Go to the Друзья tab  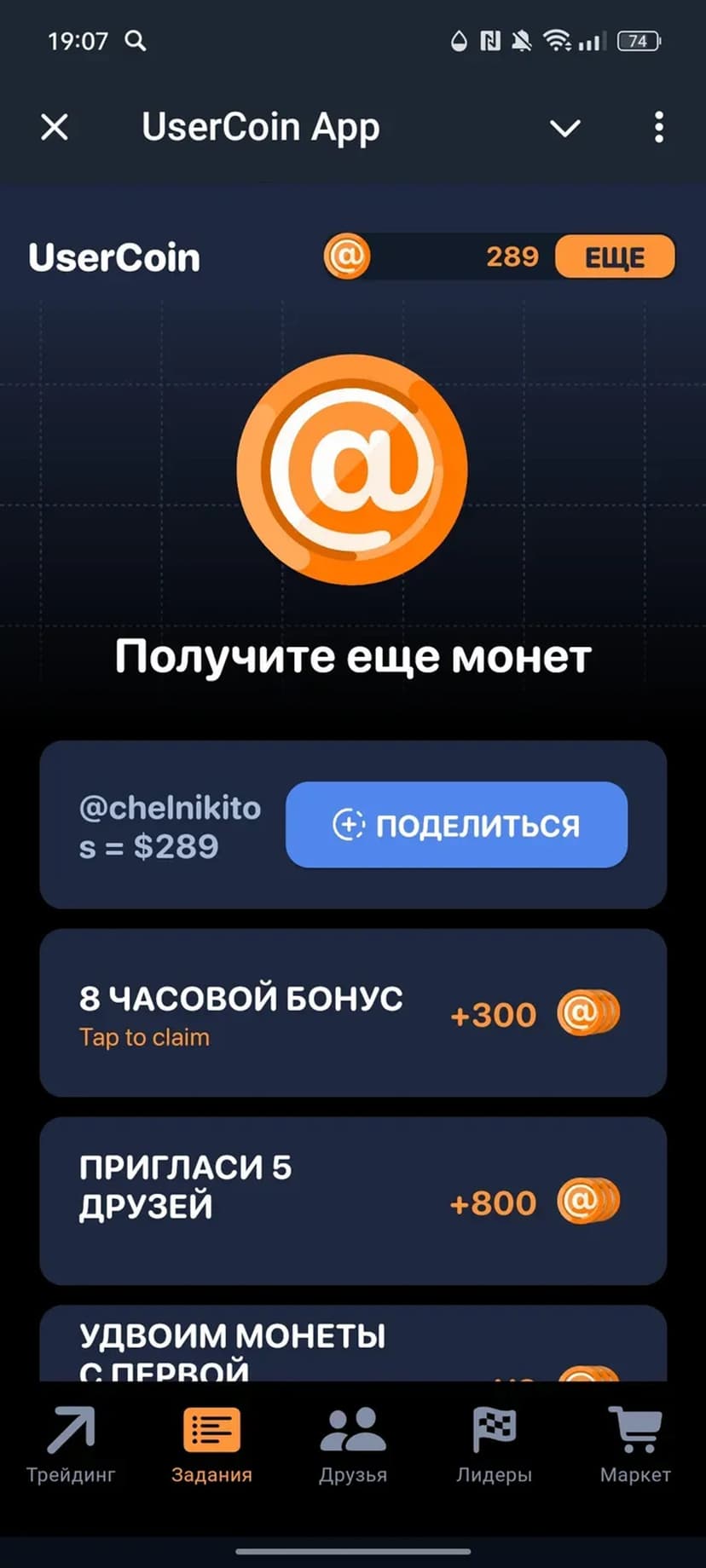click(353, 1445)
